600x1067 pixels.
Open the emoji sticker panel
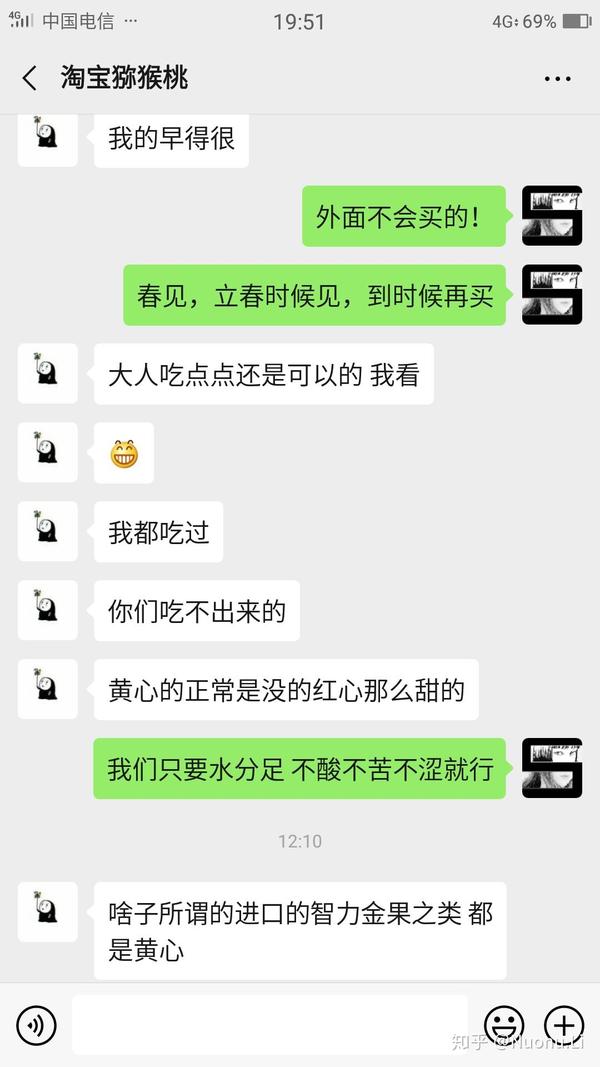click(x=504, y=1025)
